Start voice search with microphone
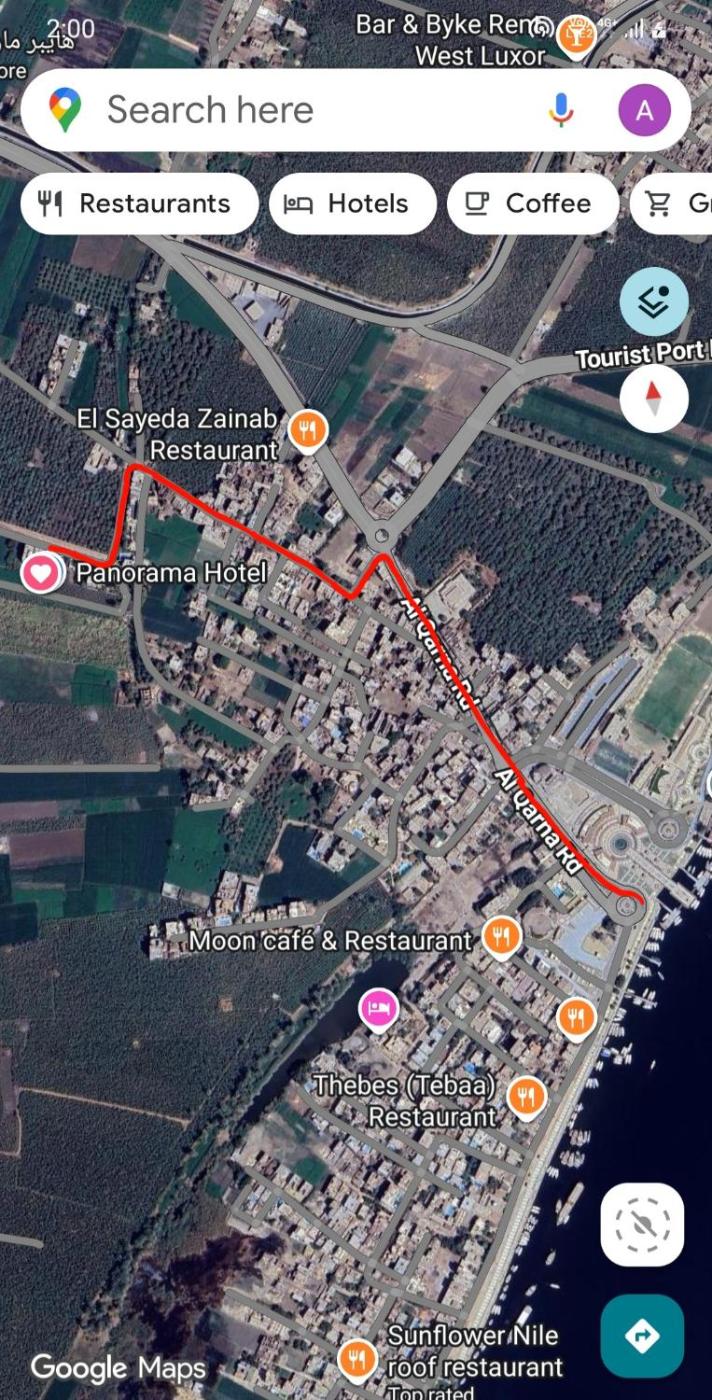Image resolution: width=712 pixels, height=1400 pixels. 561,110
